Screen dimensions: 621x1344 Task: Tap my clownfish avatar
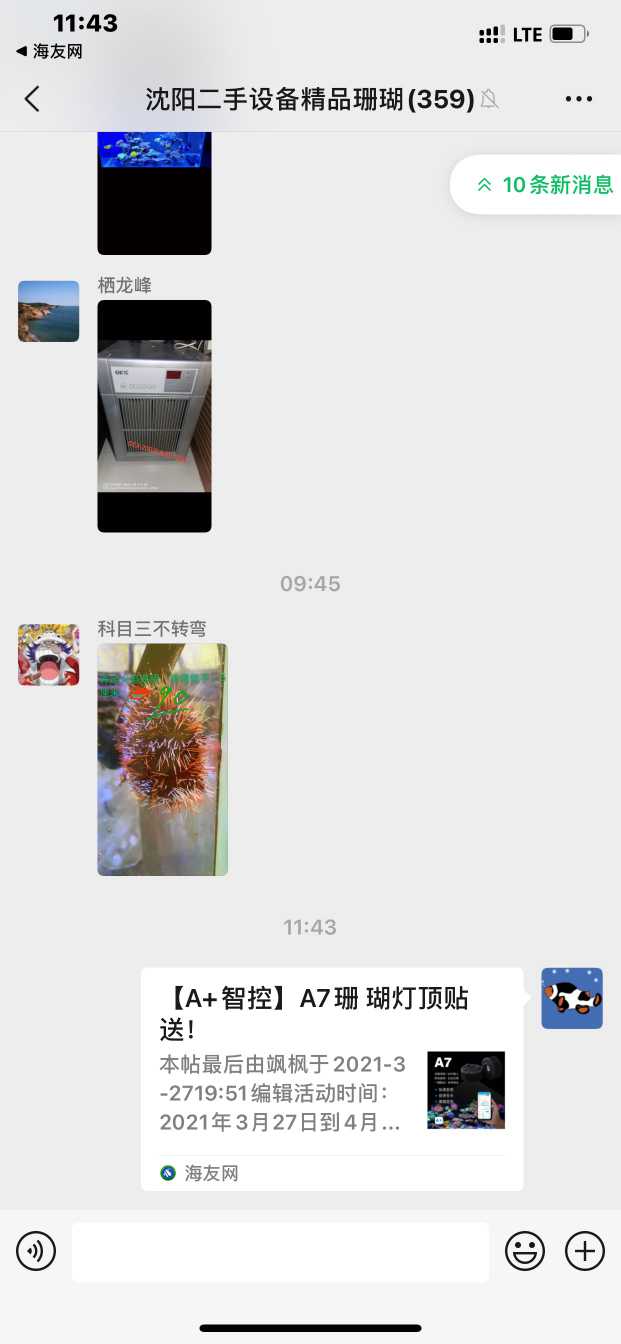click(572, 998)
